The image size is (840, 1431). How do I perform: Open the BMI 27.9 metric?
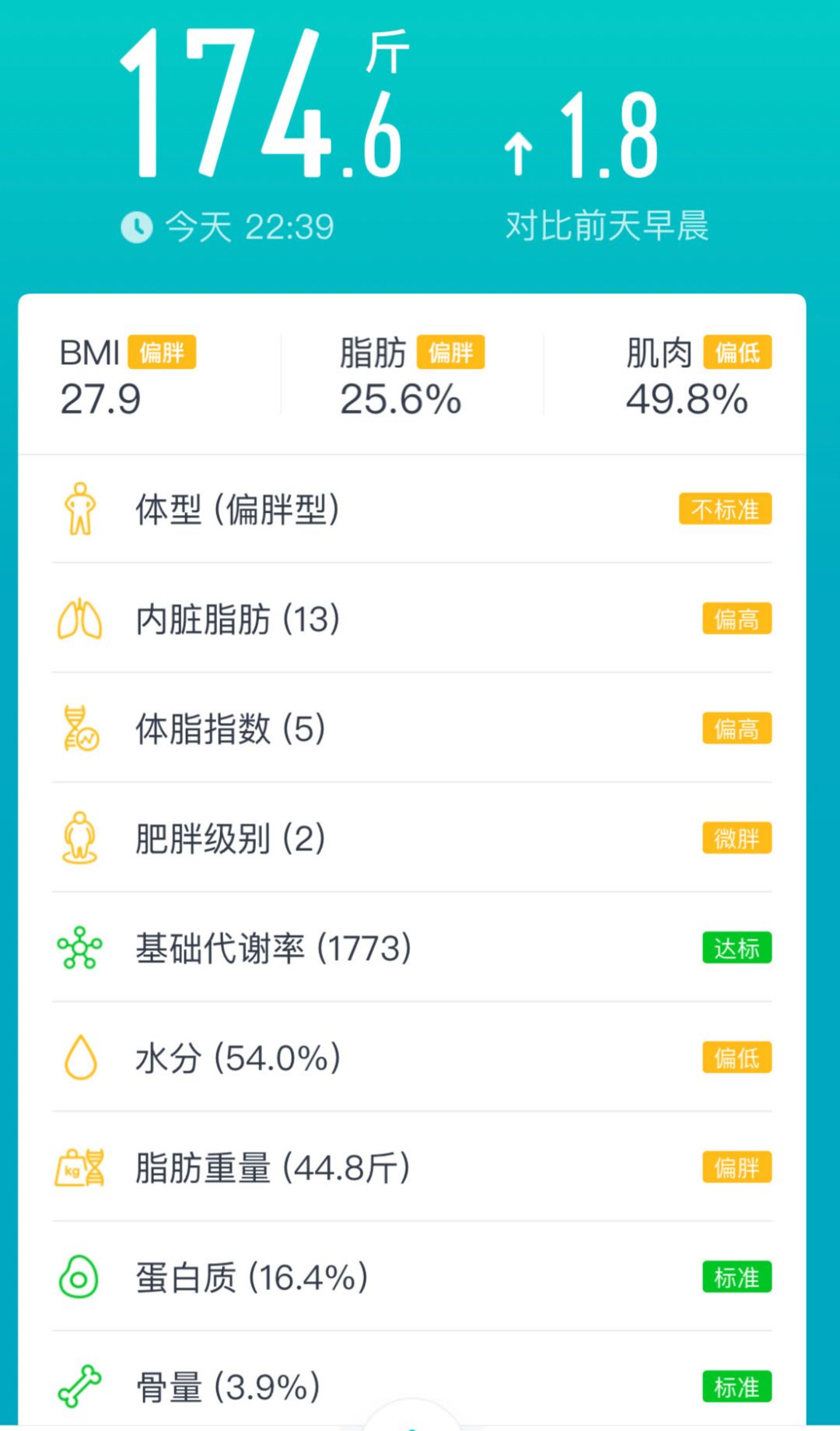pos(128,377)
